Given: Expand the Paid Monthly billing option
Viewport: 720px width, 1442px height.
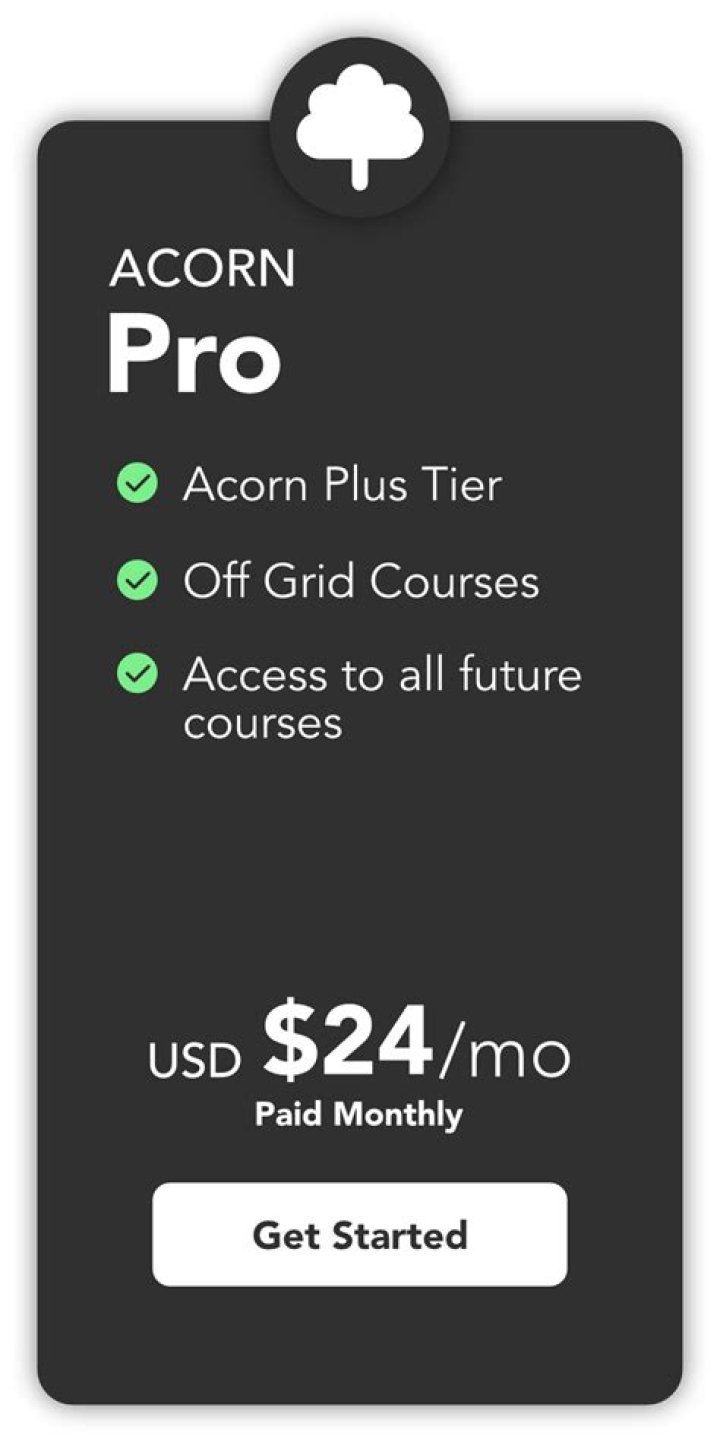Looking at the screenshot, I should point(358,1113).
